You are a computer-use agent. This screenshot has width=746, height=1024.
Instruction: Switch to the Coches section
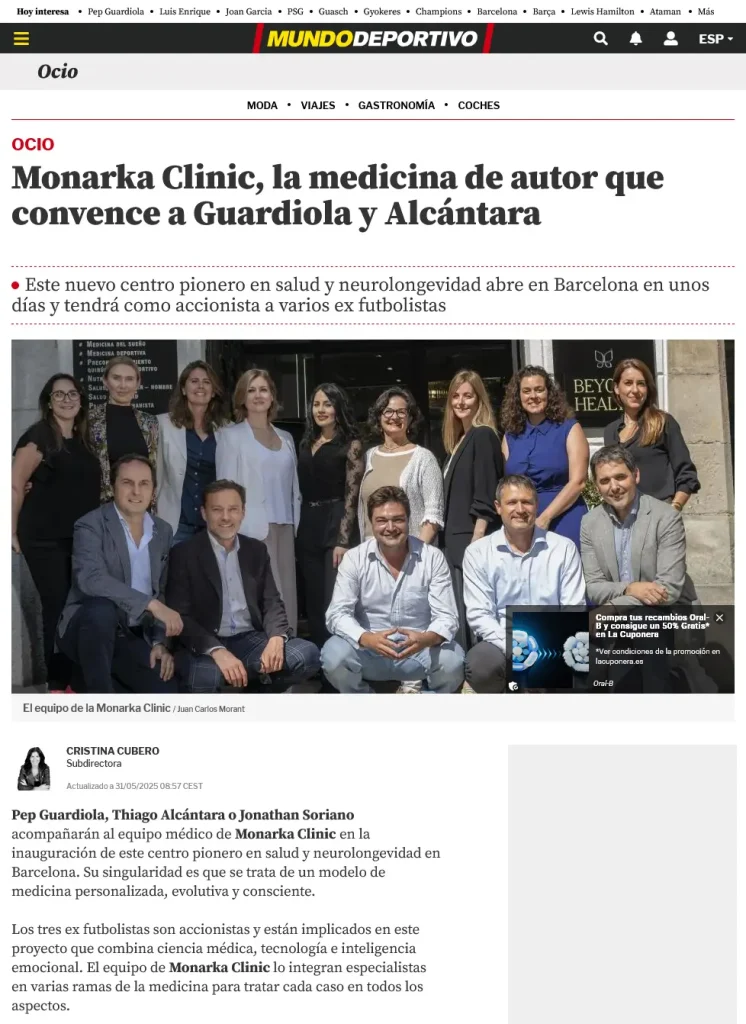click(479, 105)
